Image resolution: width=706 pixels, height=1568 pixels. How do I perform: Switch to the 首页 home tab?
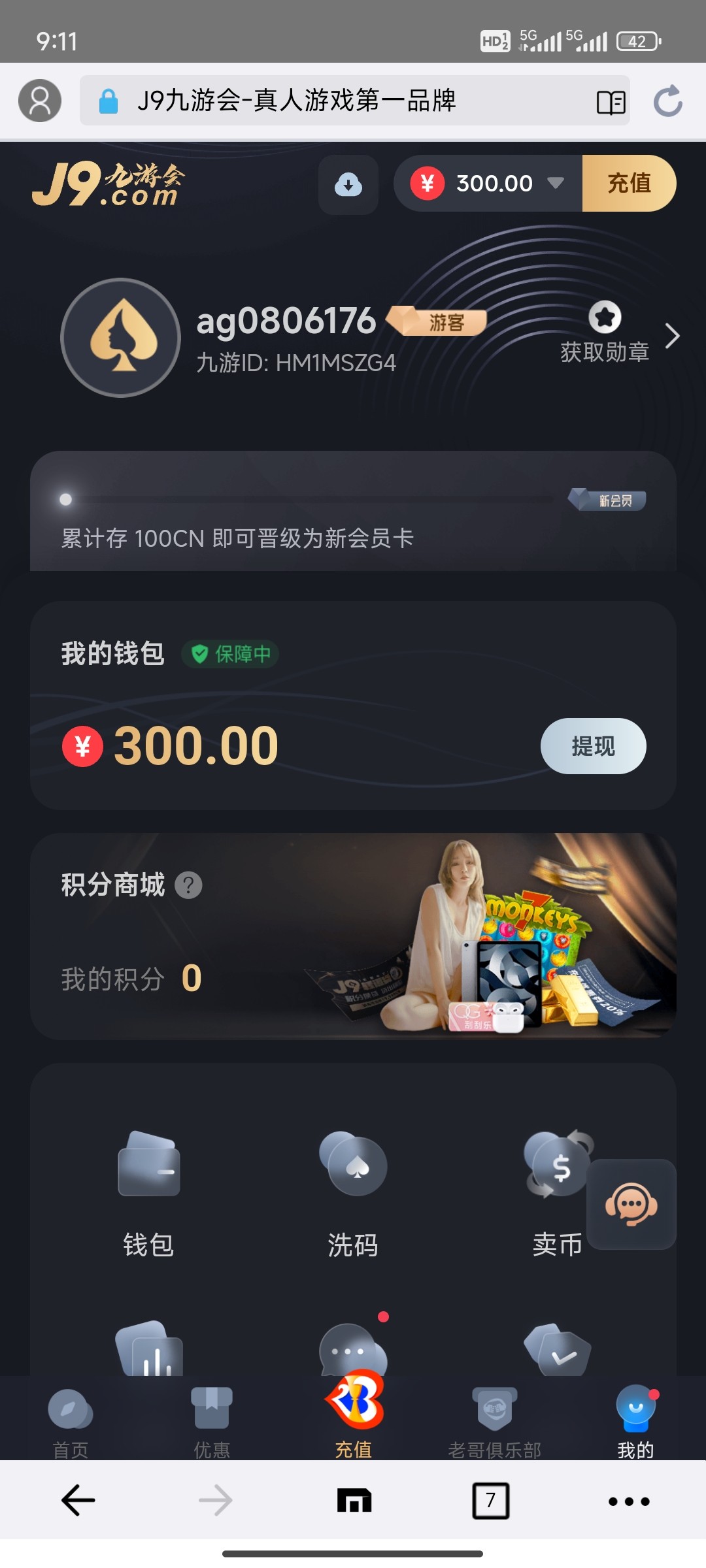pyautogui.click(x=71, y=1422)
